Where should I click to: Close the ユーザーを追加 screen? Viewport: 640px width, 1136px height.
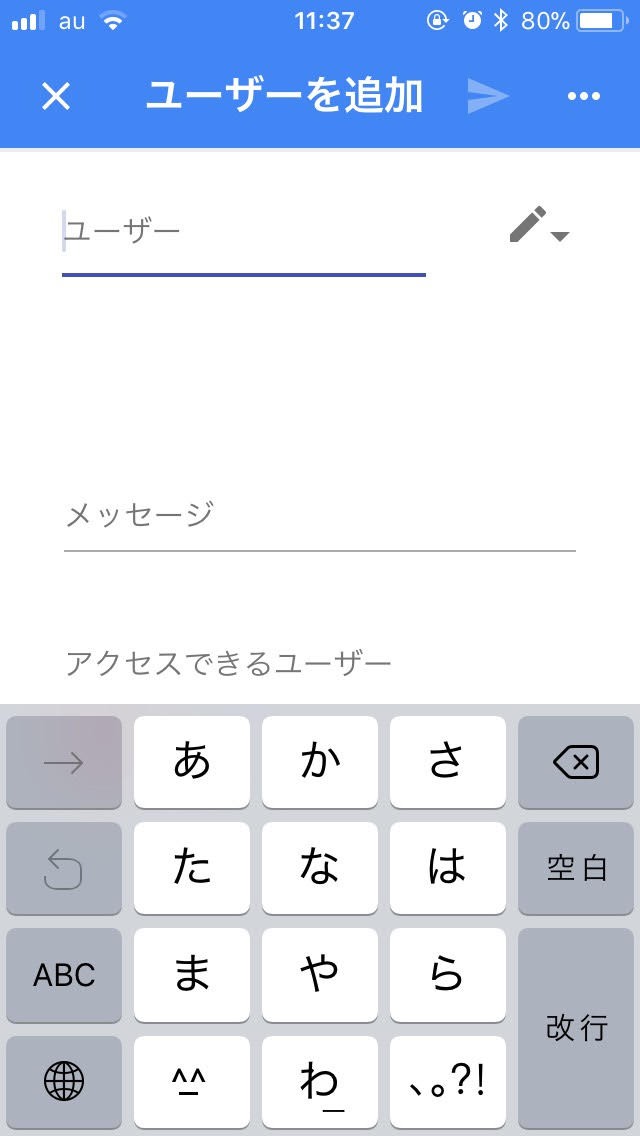[x=56, y=96]
